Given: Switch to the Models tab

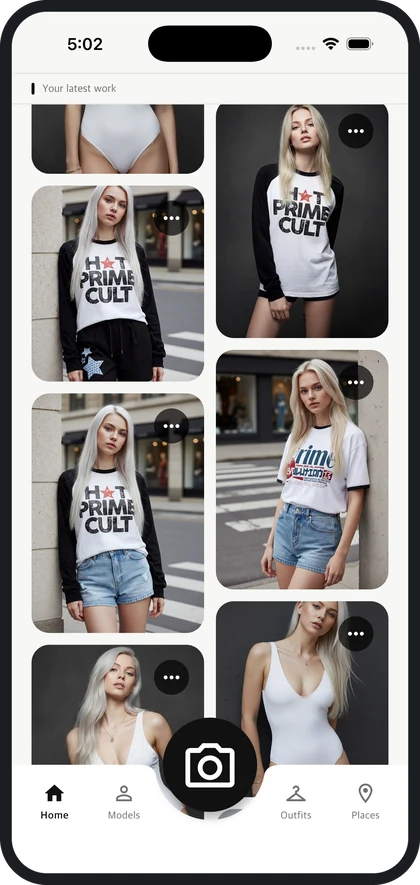Looking at the screenshot, I should 124,801.
